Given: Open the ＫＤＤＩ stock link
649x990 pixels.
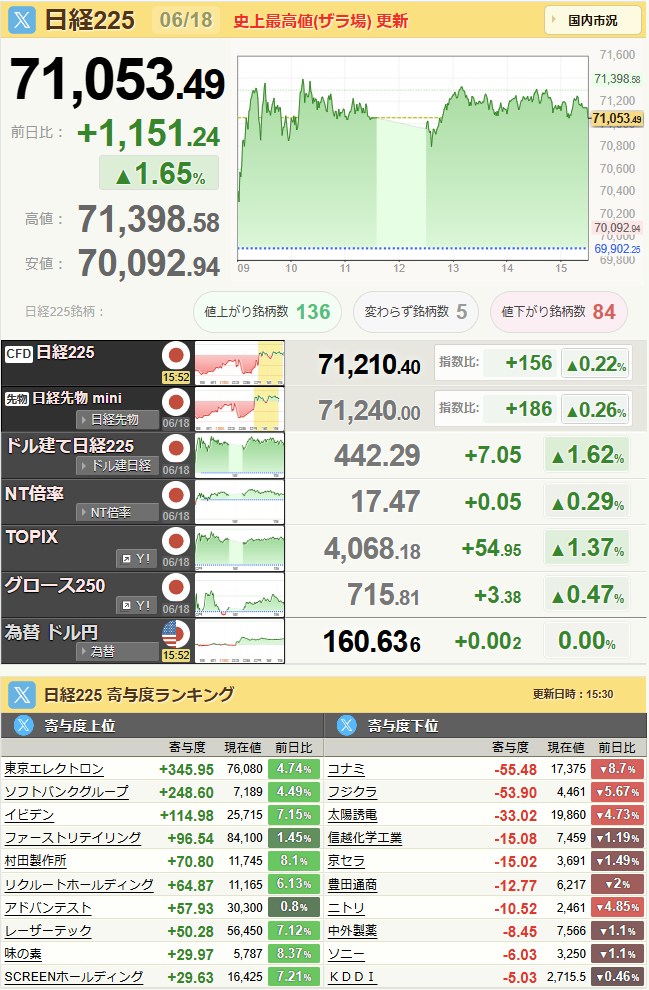Looking at the screenshot, I should (x=351, y=976).
